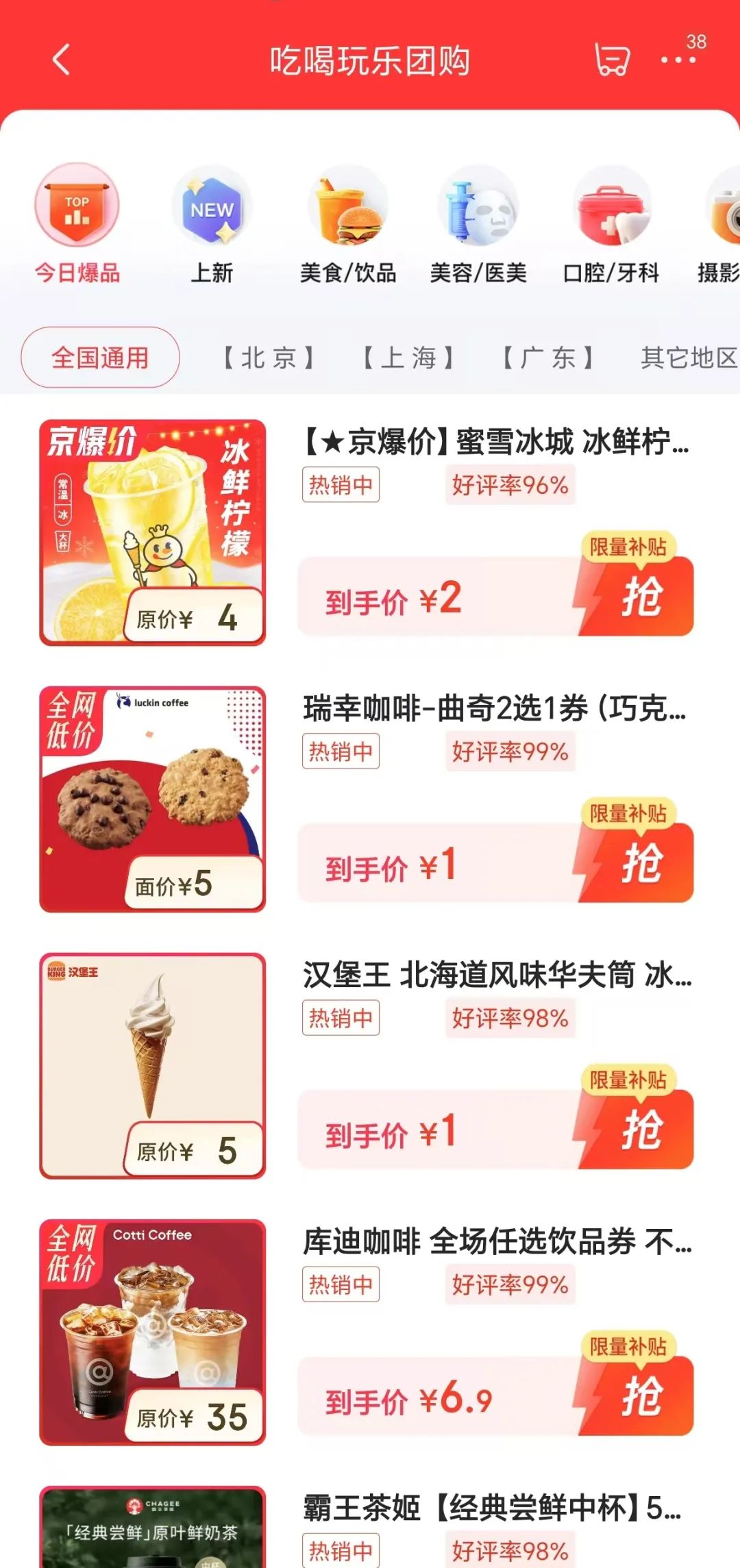Browse the 美容/医美 category
The height and width of the screenshot is (1568, 740).
point(478,224)
